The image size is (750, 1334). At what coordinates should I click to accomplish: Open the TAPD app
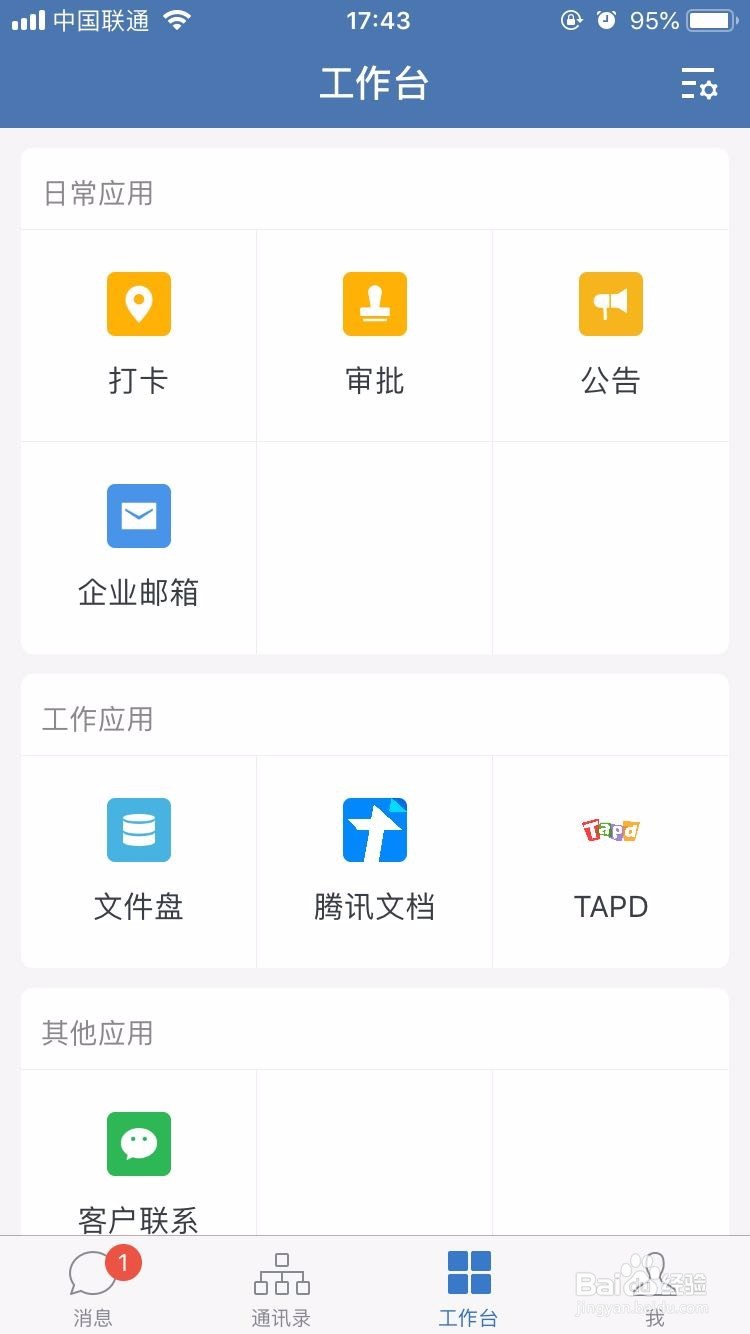click(x=611, y=861)
